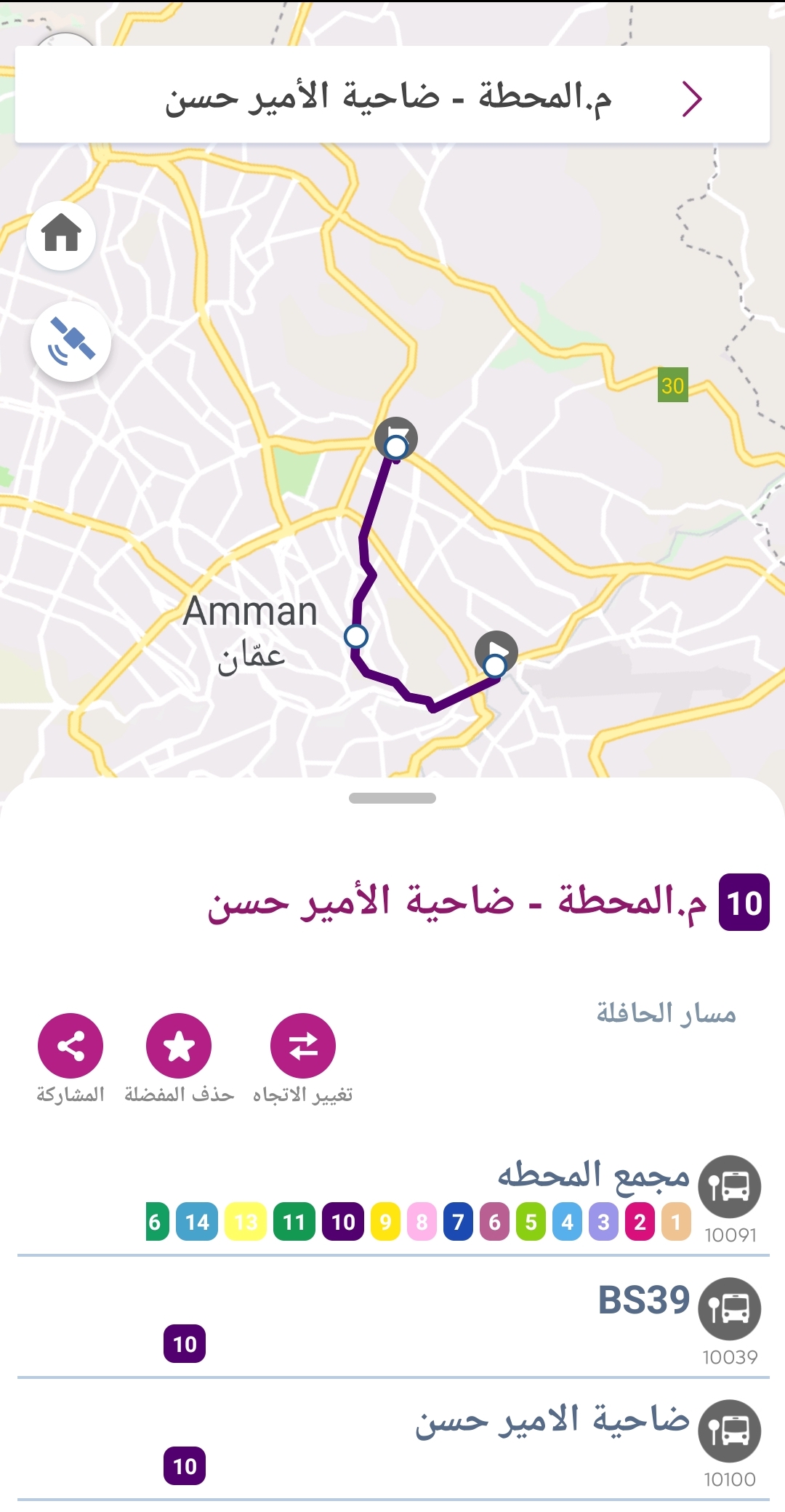Select route 2 chip under مجمع المحطه
Image resolution: width=785 pixels, height=1512 pixels.
tap(640, 1222)
